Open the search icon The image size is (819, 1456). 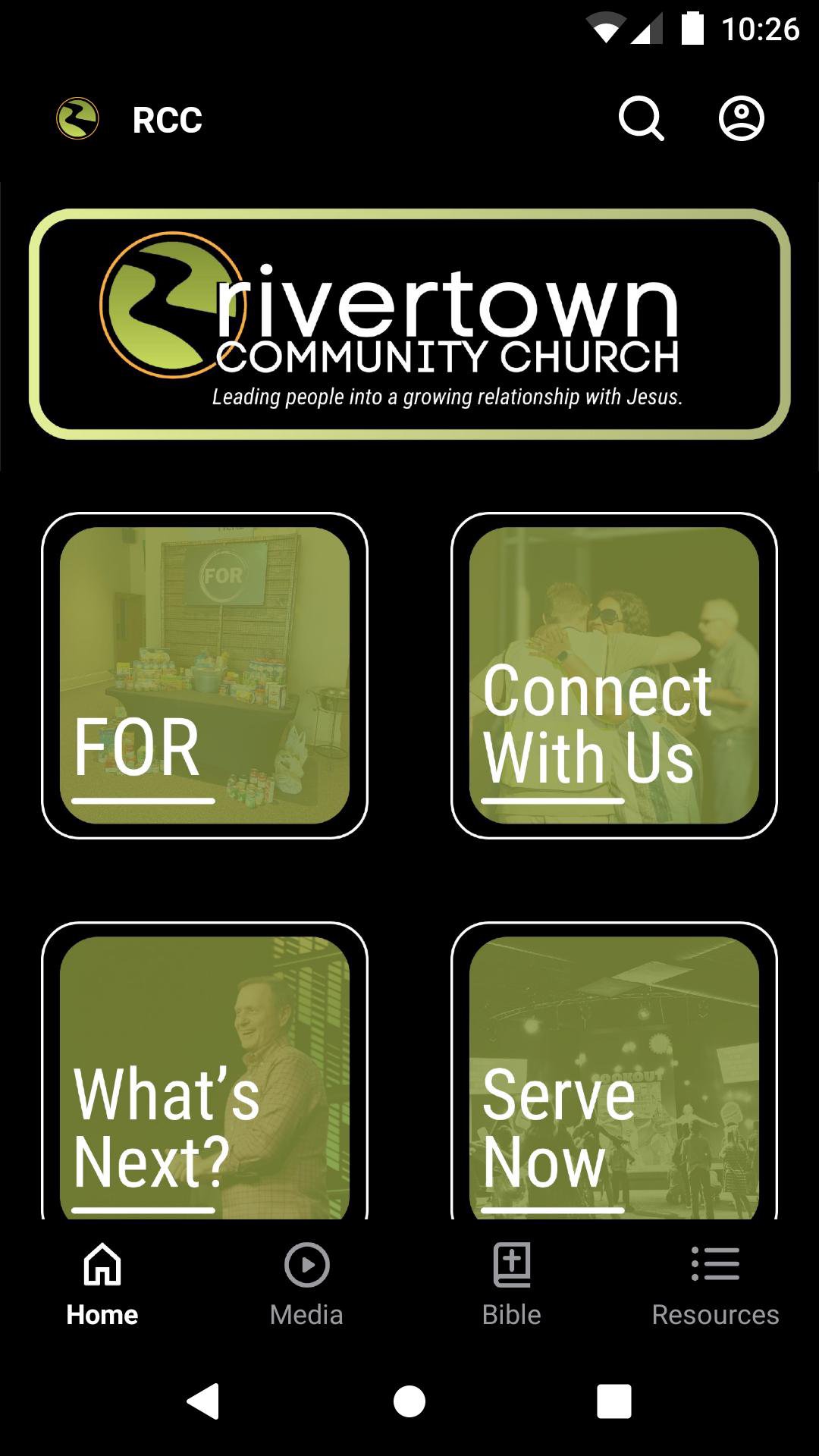641,119
